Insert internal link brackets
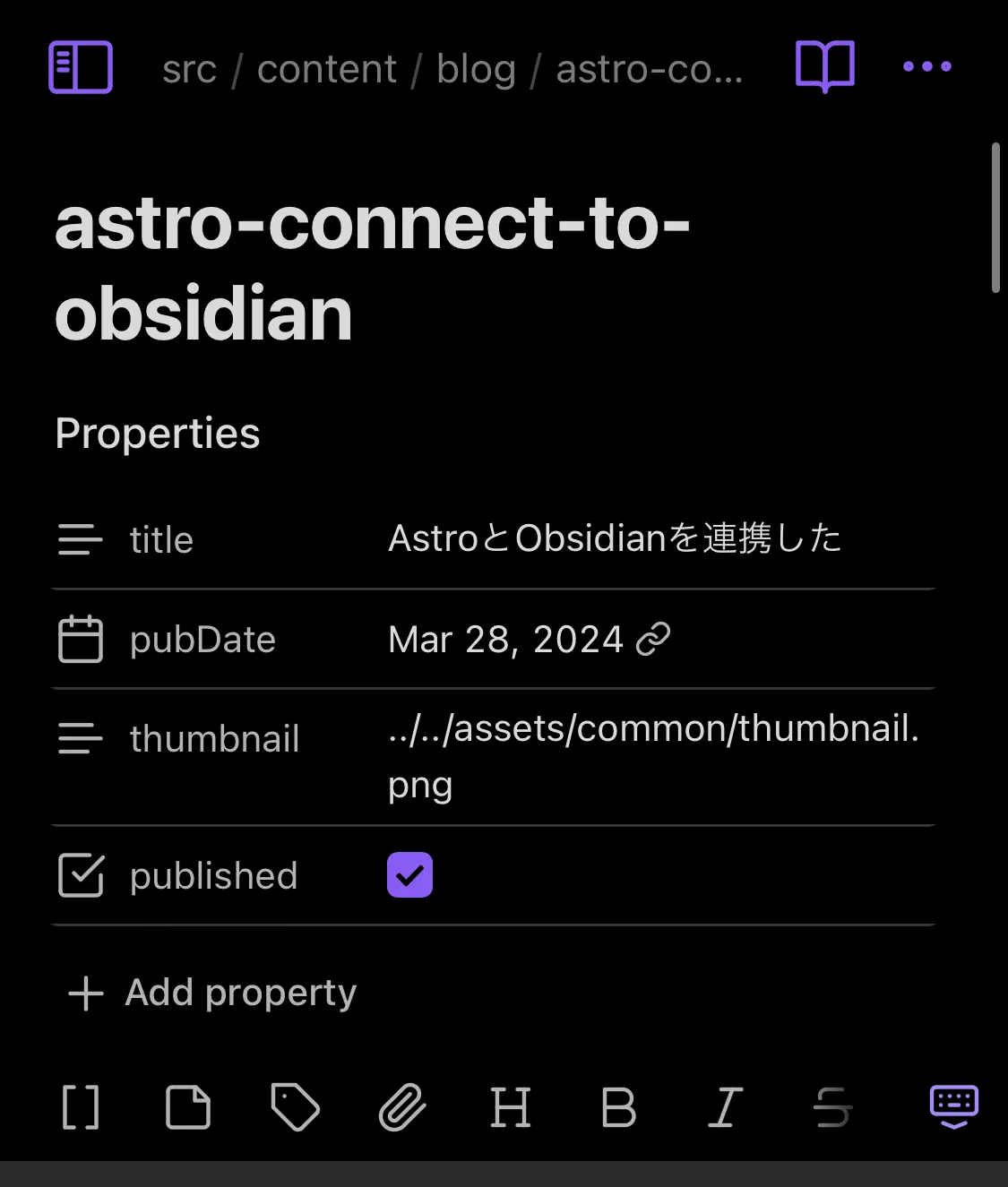Viewport: 1008px width, 1187px height. (81, 1107)
